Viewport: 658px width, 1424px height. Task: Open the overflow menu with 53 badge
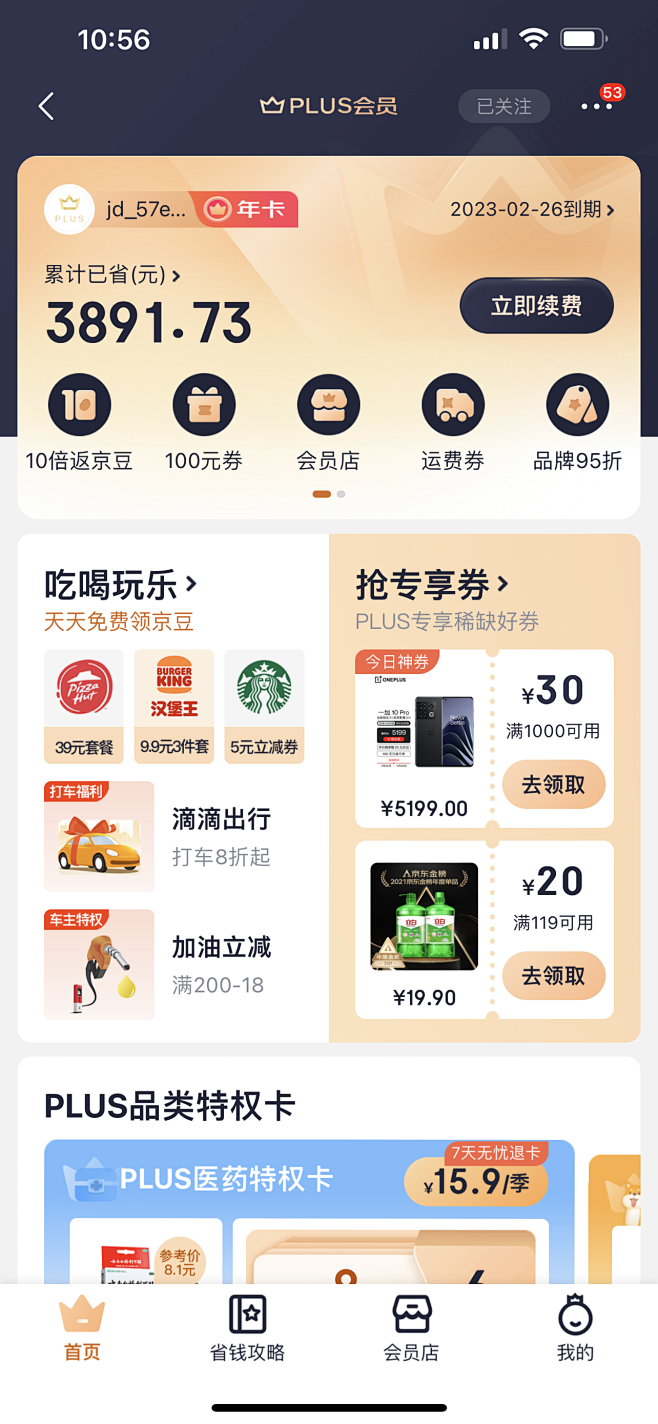tap(597, 106)
